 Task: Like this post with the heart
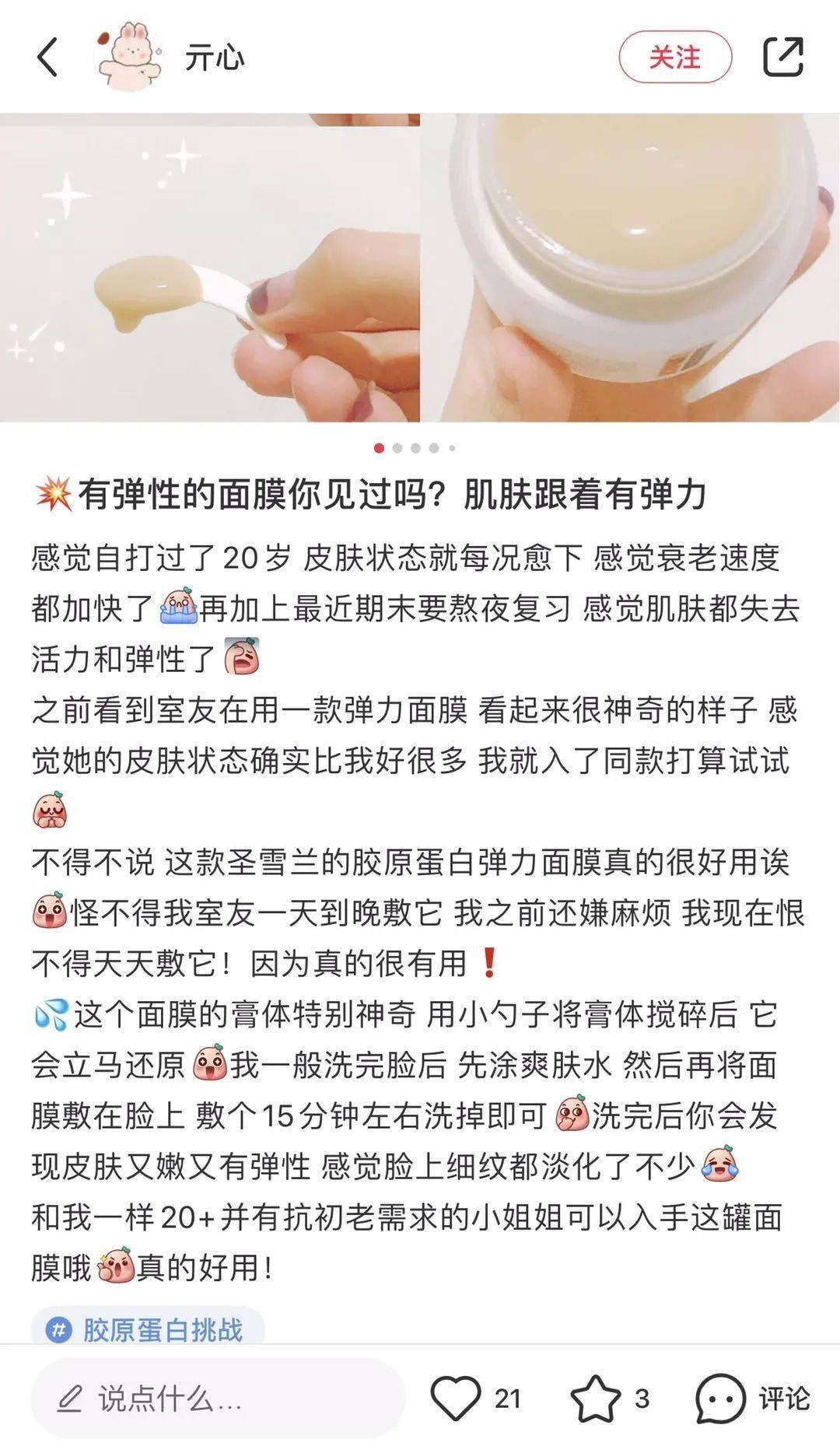click(x=457, y=1399)
